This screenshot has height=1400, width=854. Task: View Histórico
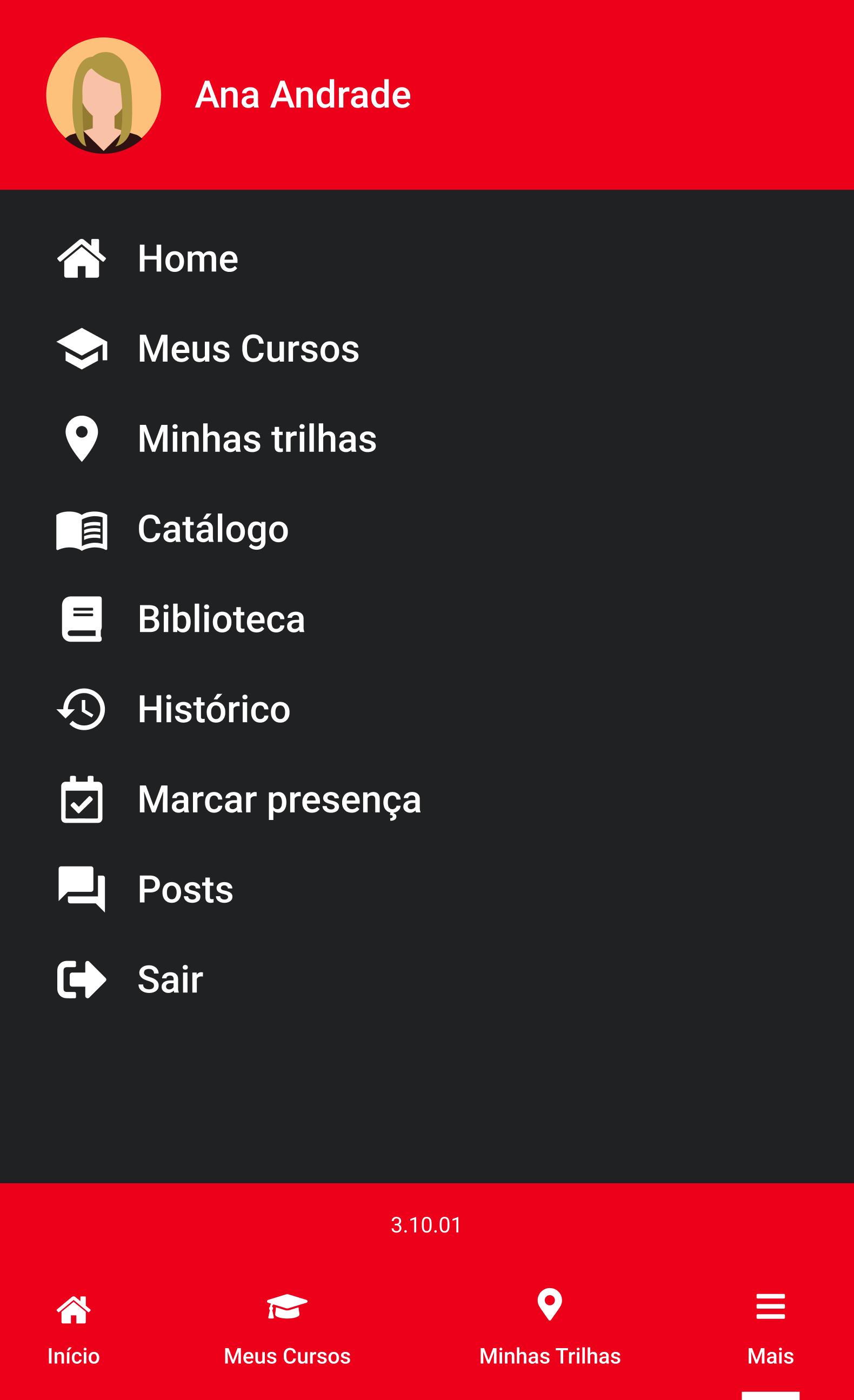pyautogui.click(x=426, y=709)
